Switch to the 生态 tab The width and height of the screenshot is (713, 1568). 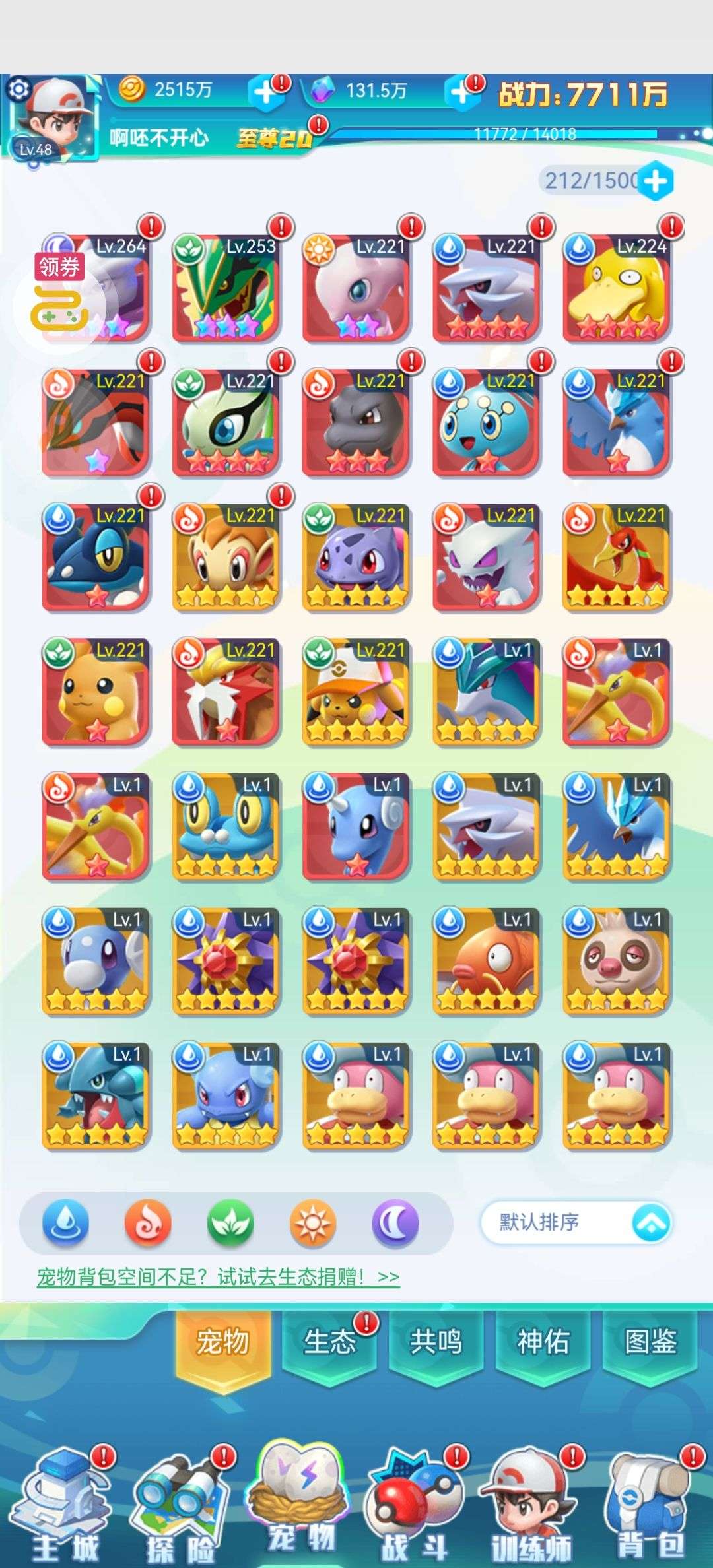click(329, 1342)
